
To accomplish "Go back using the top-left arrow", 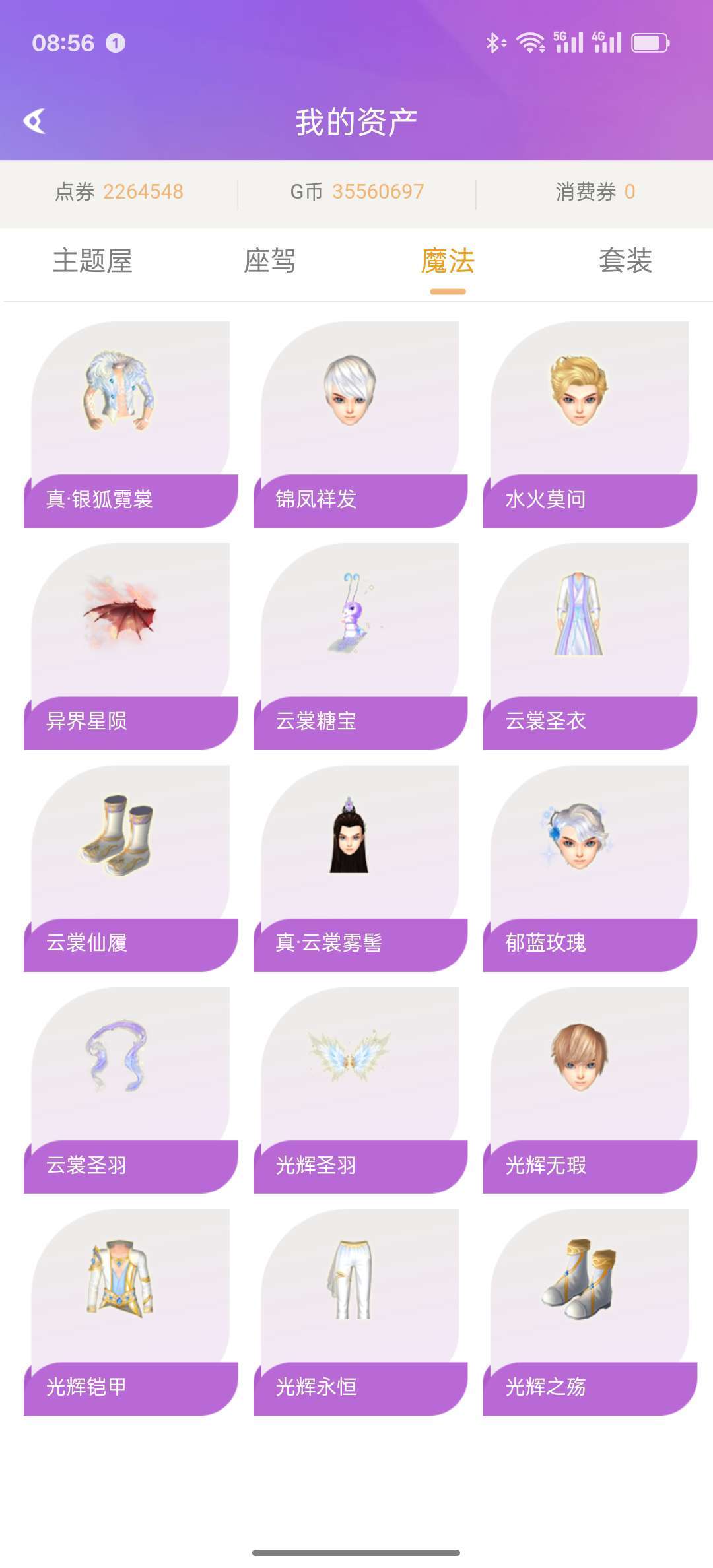I will click(x=34, y=121).
